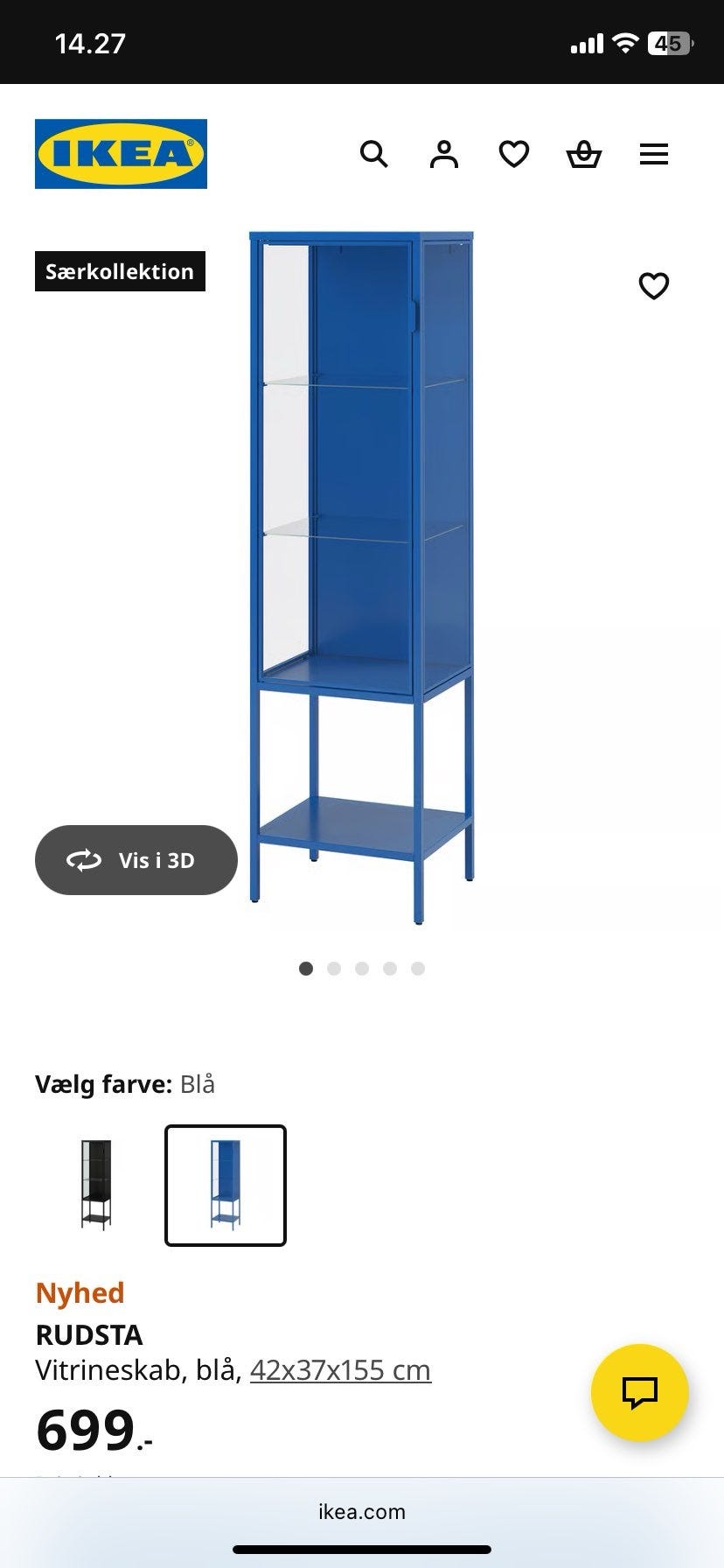Open the 42x37x155 cm dimensions details

click(339, 1368)
